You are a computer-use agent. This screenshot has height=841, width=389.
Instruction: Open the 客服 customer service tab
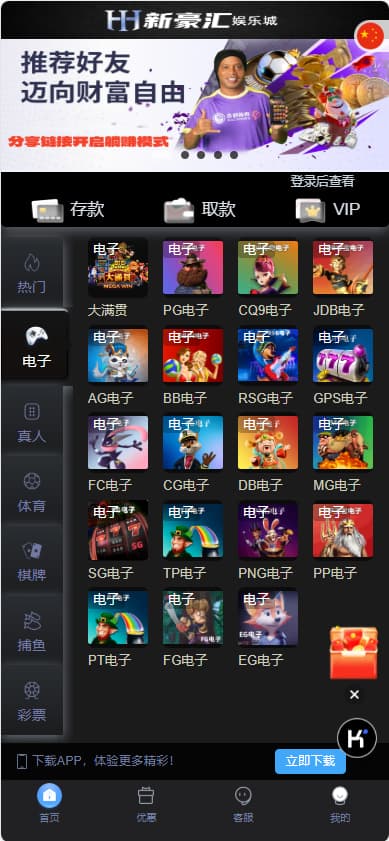pos(243,803)
